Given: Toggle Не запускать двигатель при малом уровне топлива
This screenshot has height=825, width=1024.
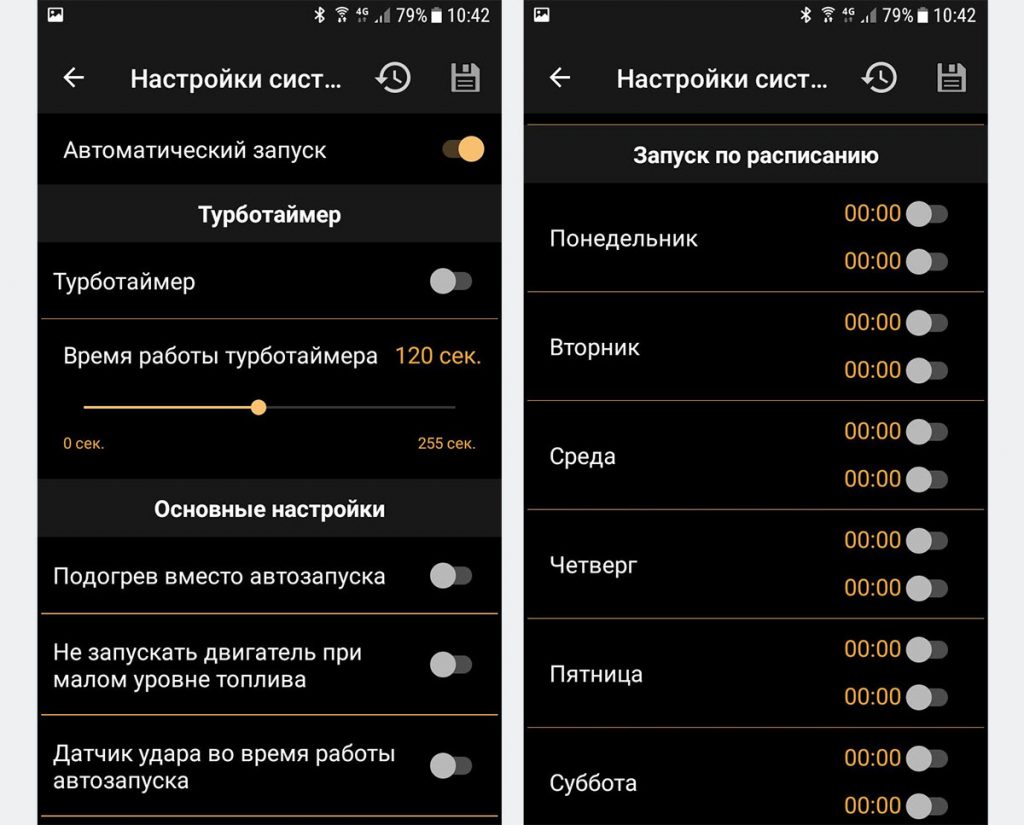Looking at the screenshot, I should pyautogui.click(x=450, y=665).
